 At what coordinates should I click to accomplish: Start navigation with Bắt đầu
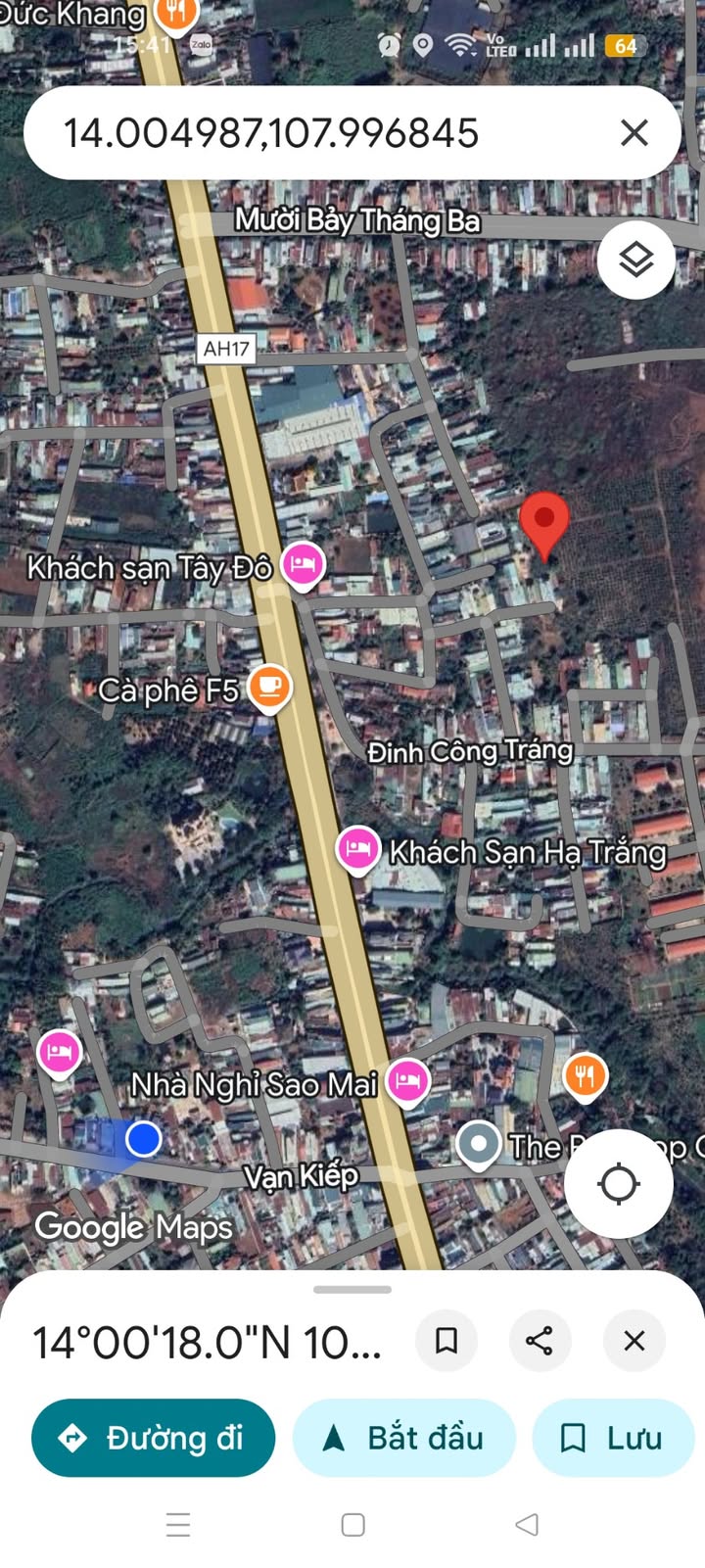point(403,1438)
